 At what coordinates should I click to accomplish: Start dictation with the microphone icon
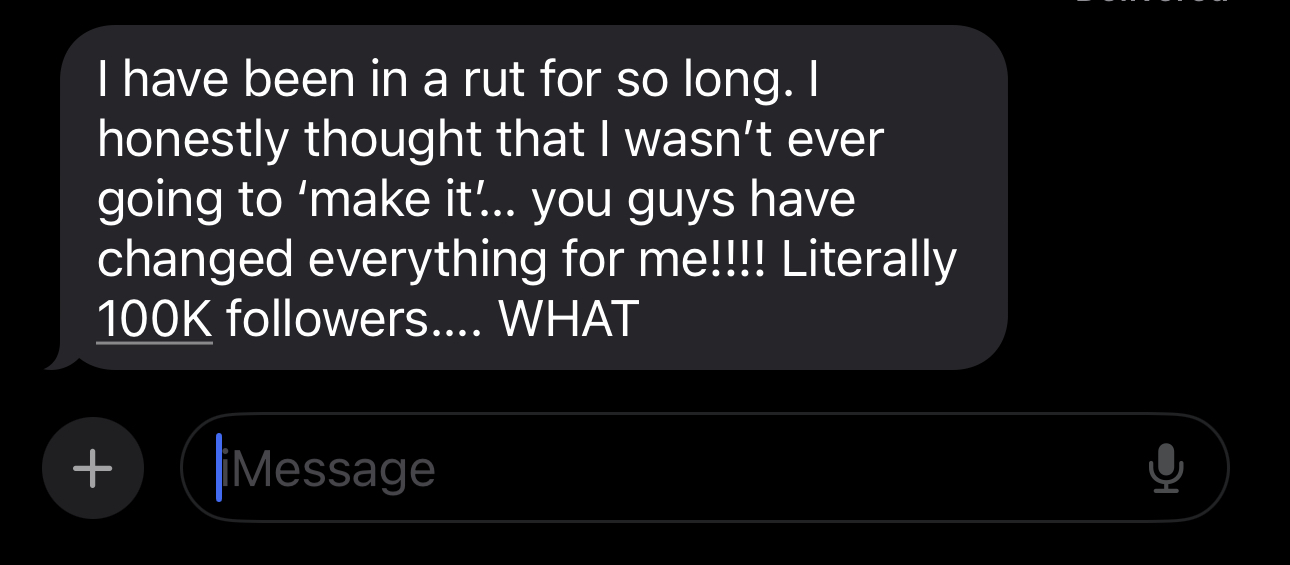coord(1165,468)
